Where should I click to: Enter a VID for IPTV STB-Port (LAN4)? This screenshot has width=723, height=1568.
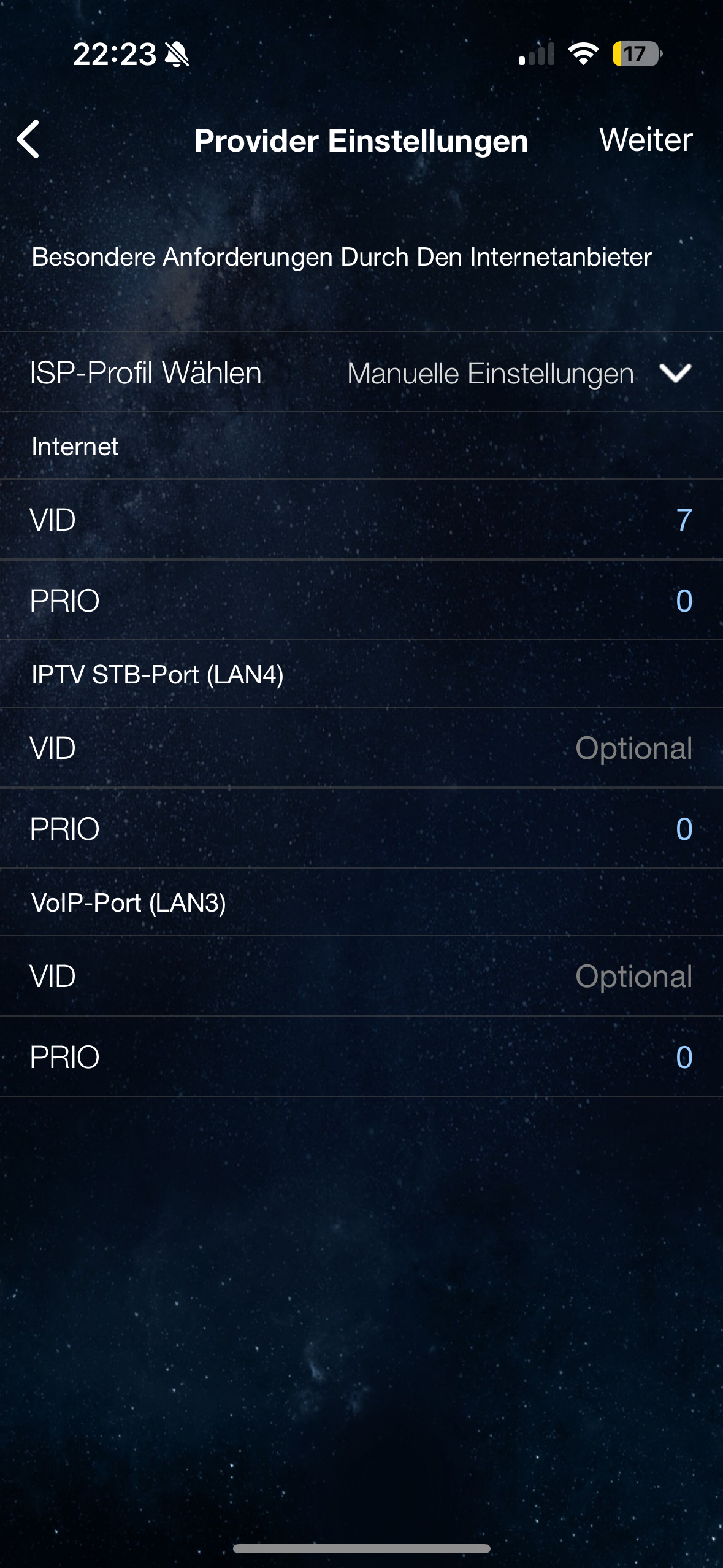361,748
